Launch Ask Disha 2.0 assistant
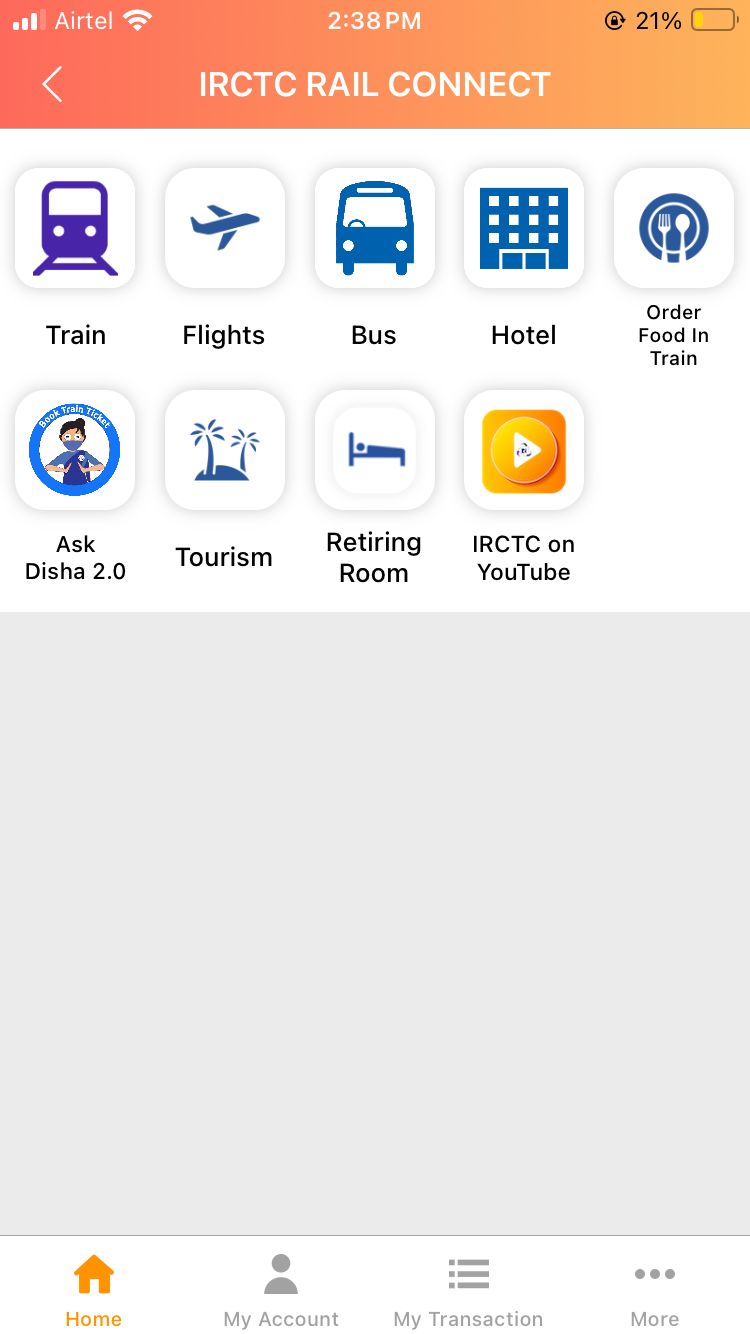750x1334 pixels. [75, 451]
